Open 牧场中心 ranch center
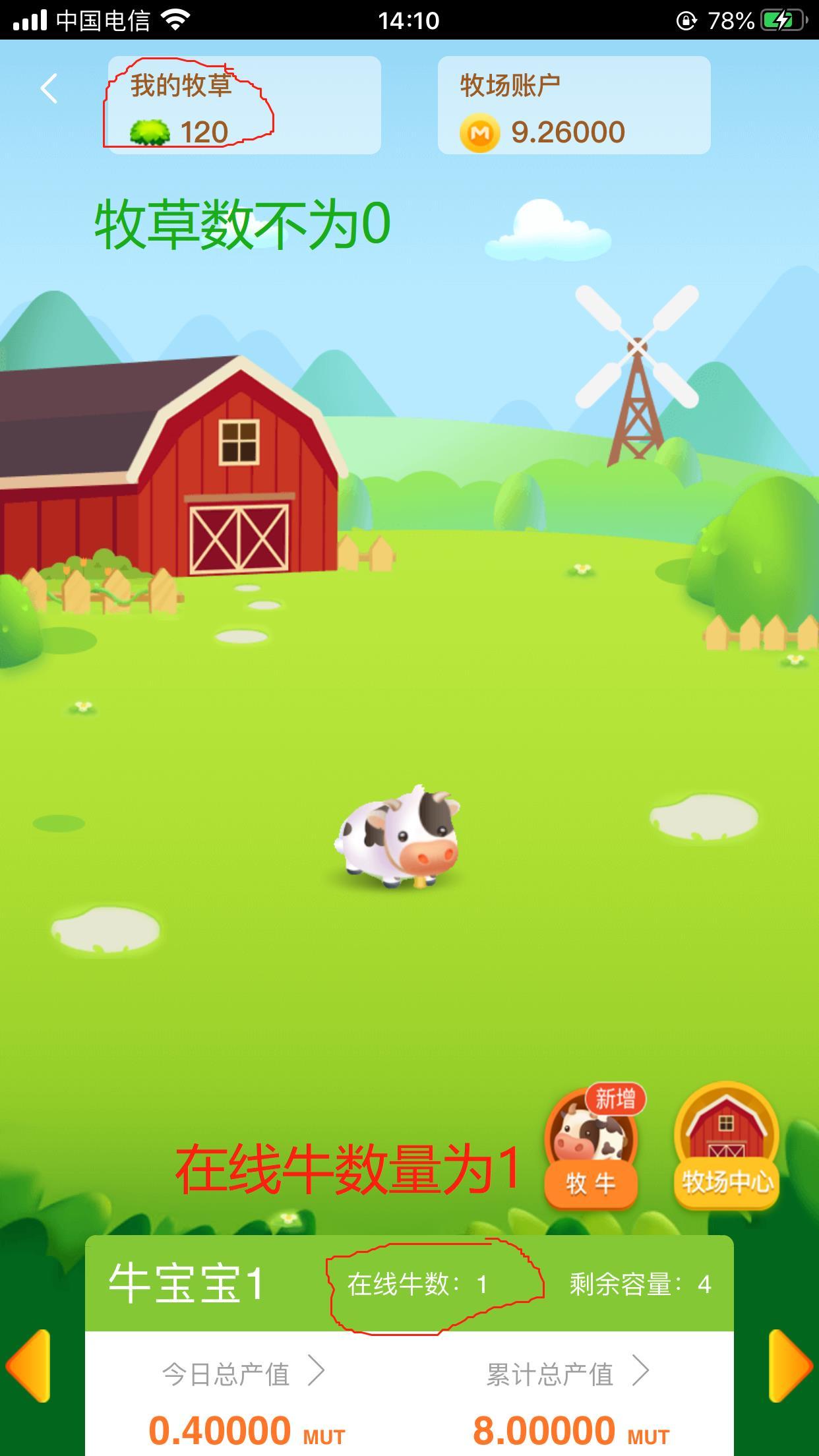 click(726, 1146)
